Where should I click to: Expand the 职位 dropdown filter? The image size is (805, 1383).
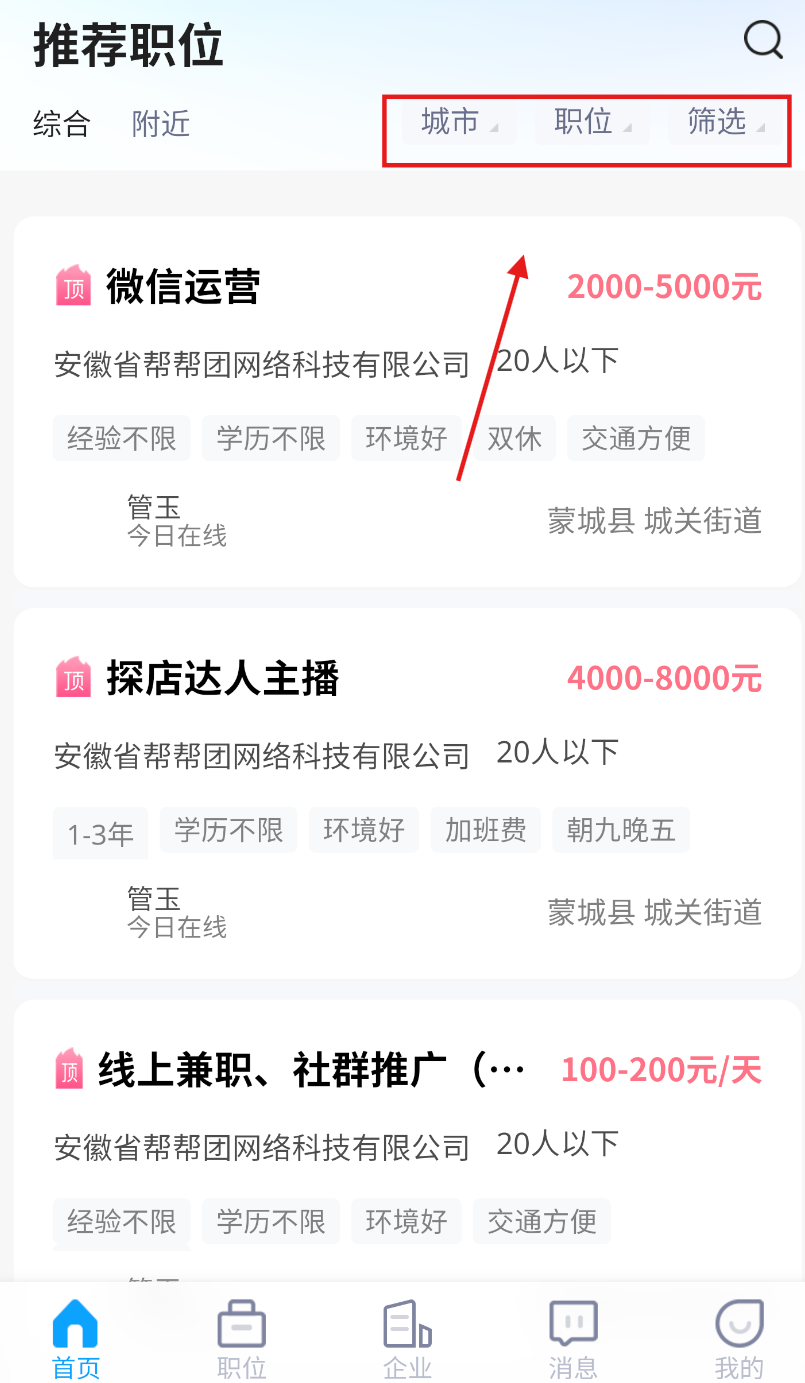tap(592, 123)
